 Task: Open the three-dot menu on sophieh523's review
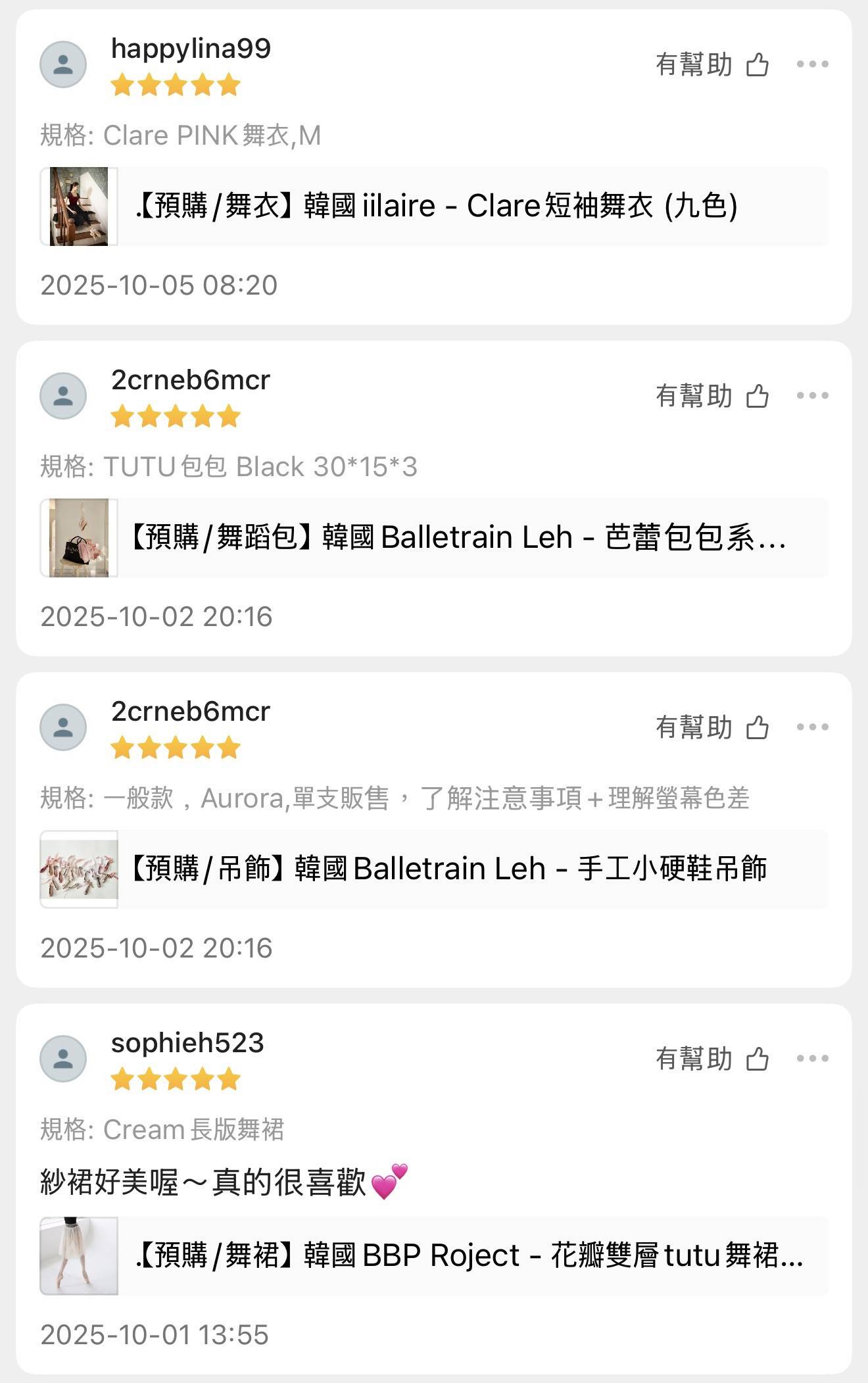[x=812, y=1059]
